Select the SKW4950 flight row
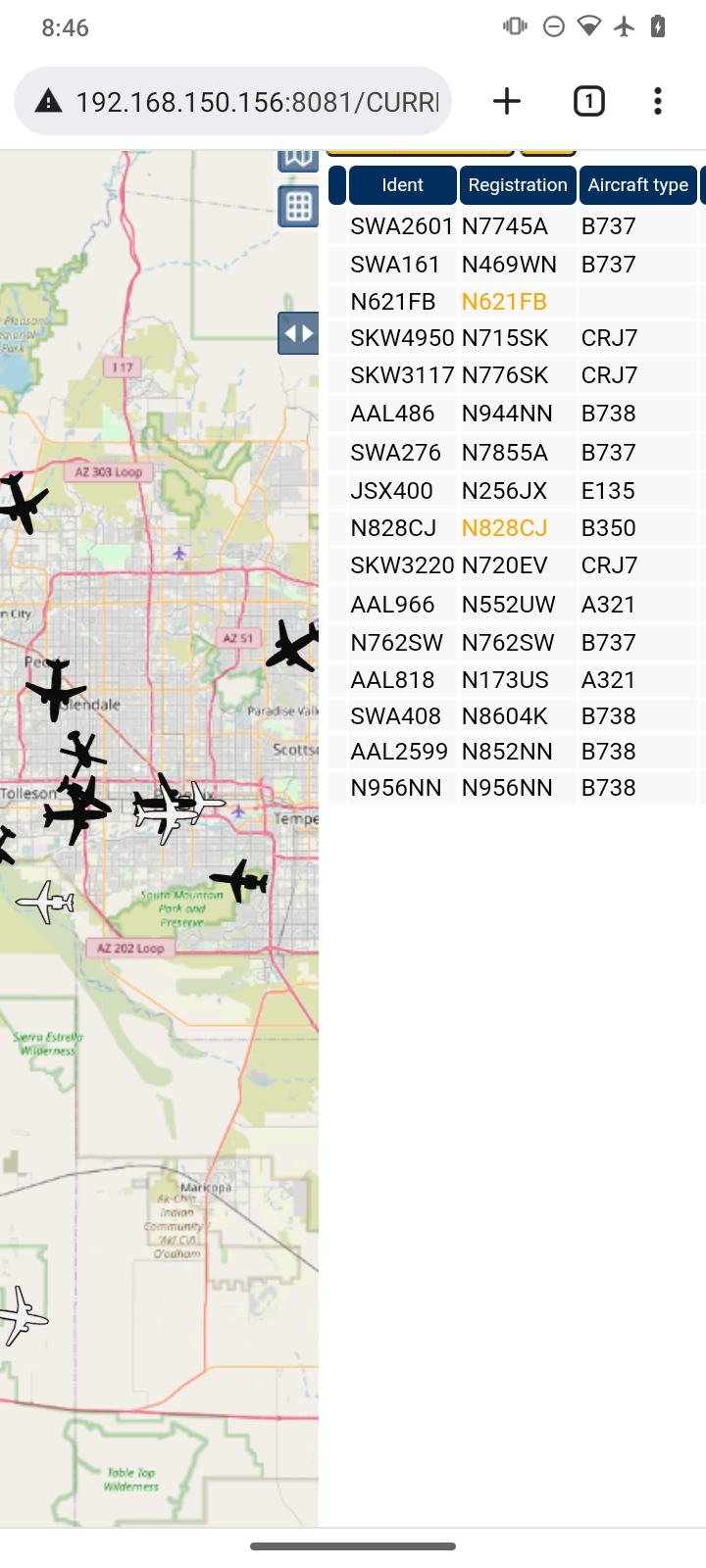706x1568 pixels. coord(517,338)
